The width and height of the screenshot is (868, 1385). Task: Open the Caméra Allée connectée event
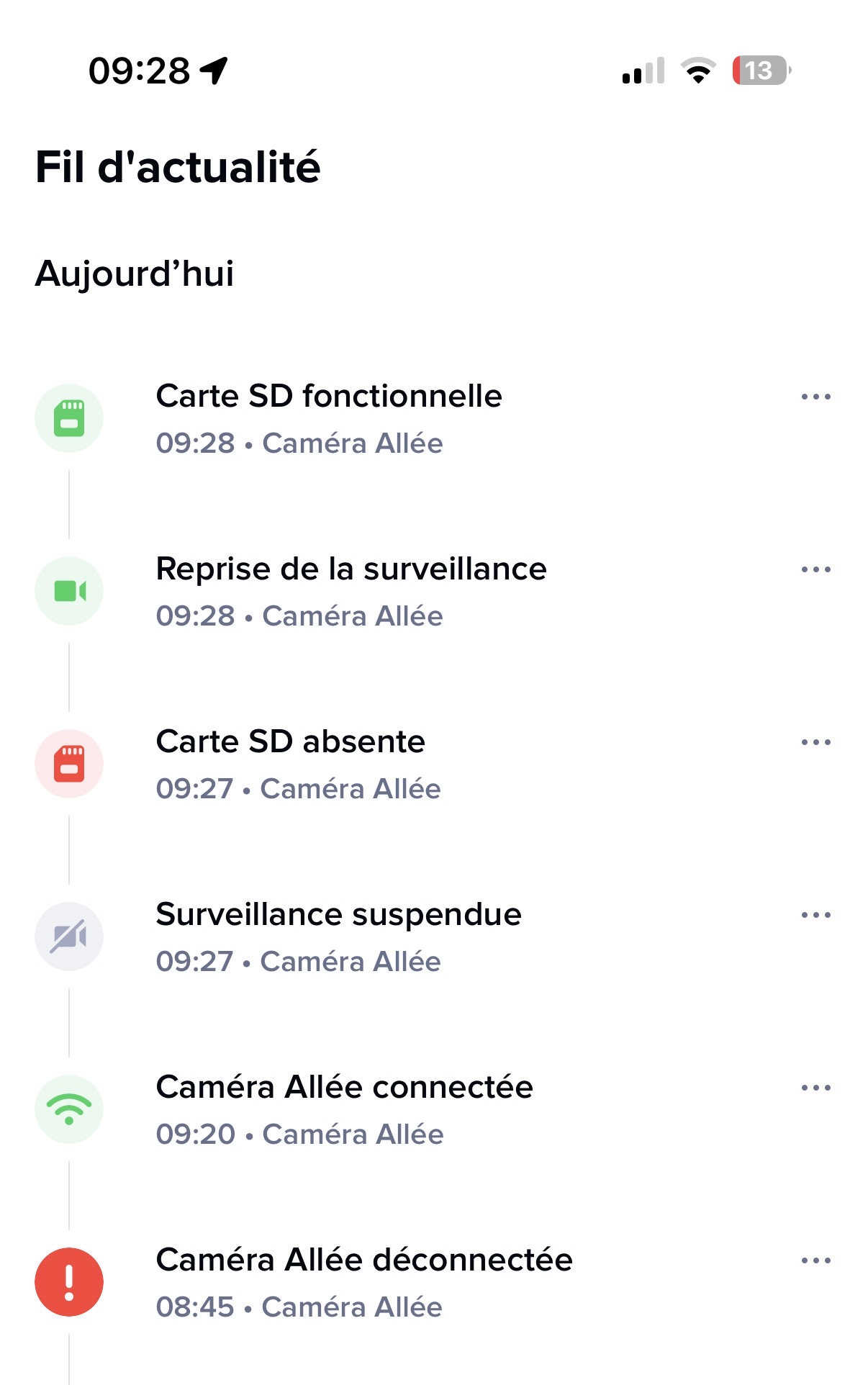(x=344, y=1109)
